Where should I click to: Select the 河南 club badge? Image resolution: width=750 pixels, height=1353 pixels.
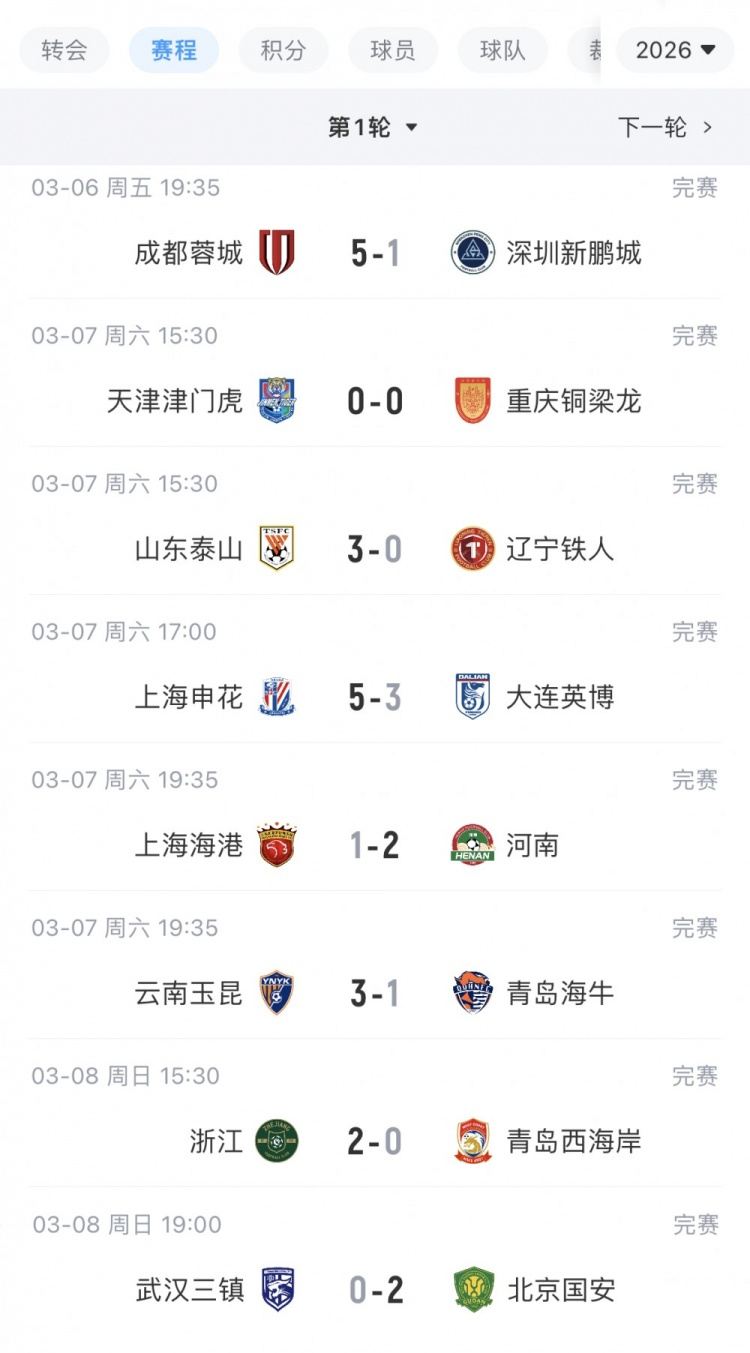tap(470, 844)
